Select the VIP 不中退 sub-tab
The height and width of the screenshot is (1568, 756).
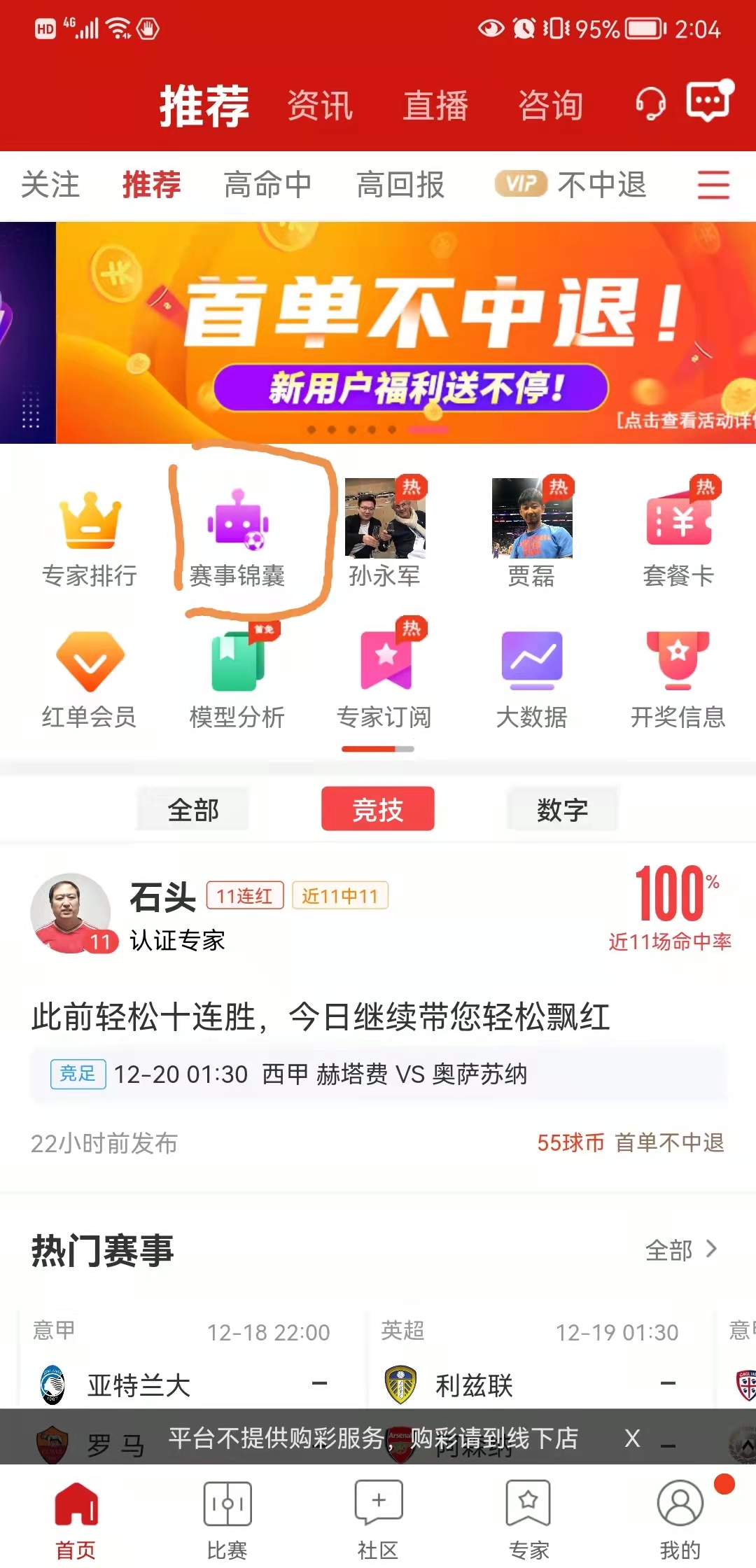pyautogui.click(x=570, y=185)
